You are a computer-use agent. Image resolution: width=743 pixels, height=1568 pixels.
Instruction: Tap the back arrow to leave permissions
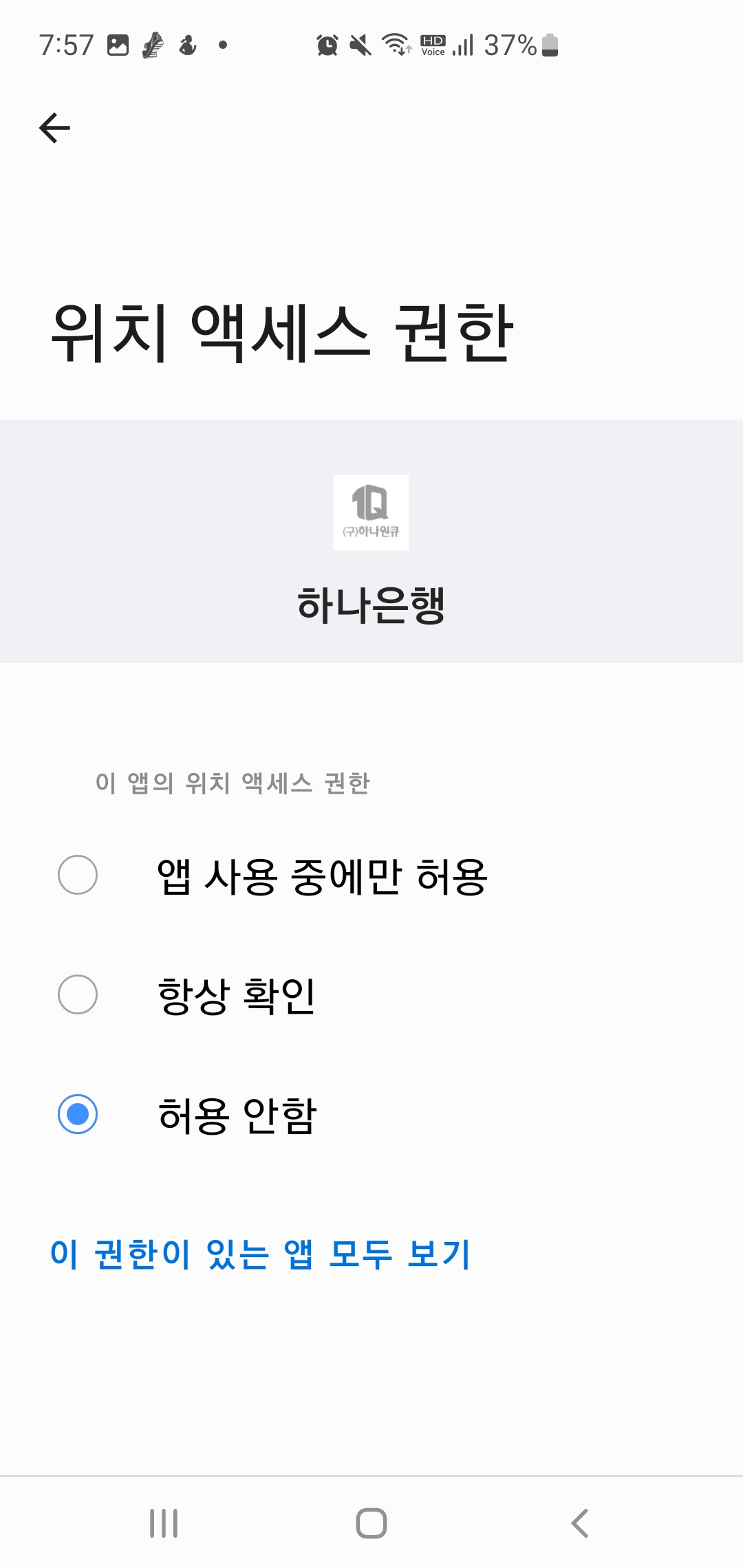(x=55, y=128)
